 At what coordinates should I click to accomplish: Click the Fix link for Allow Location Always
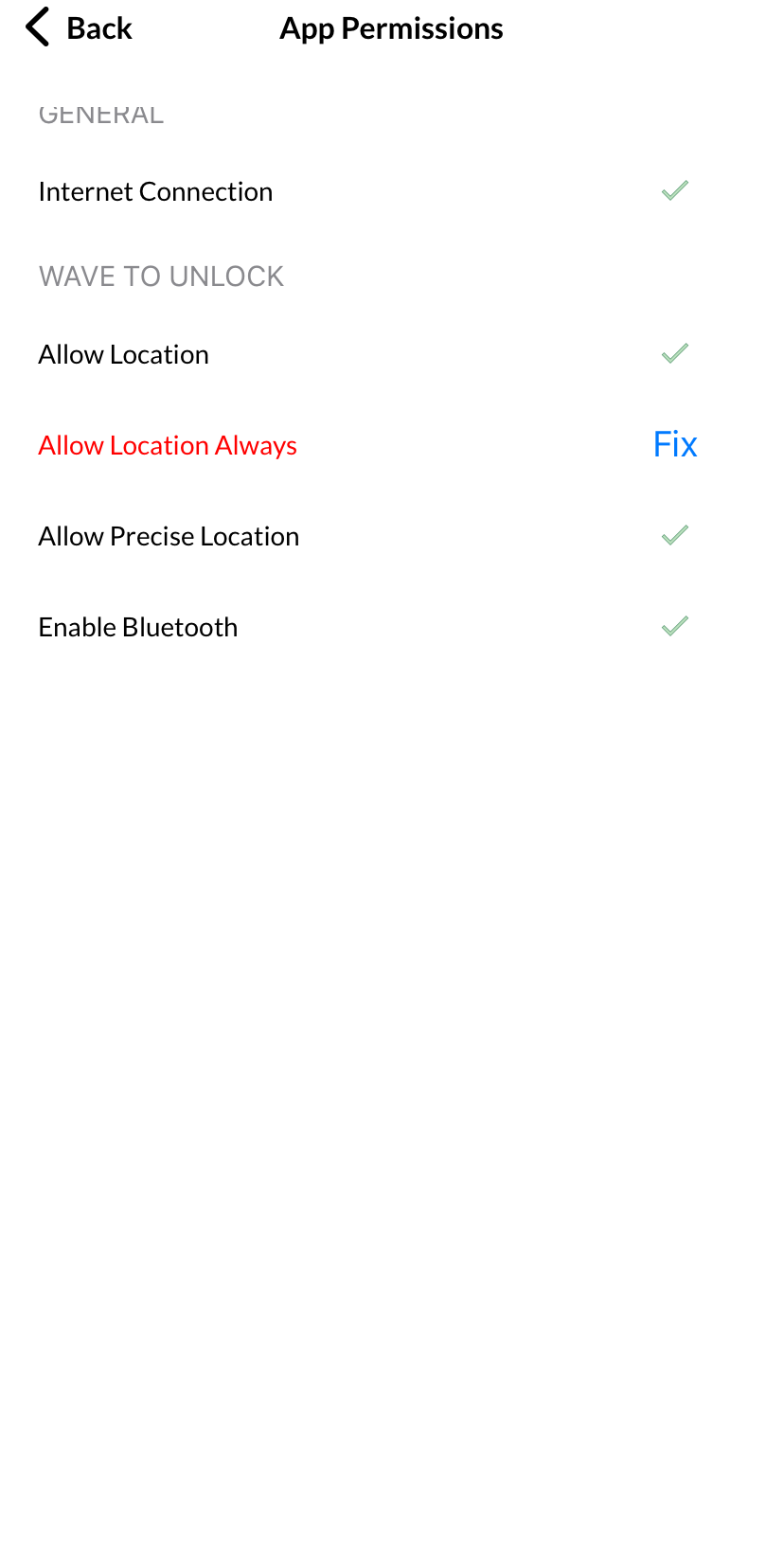(x=673, y=443)
